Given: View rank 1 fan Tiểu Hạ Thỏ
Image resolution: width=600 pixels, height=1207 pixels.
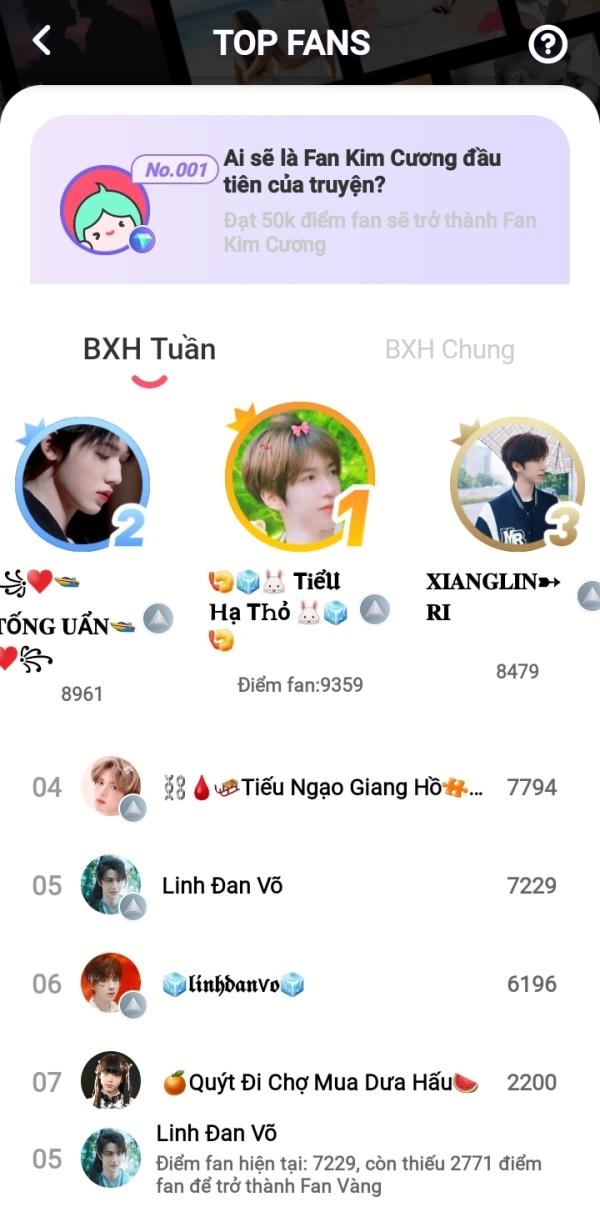Looking at the screenshot, I should click(x=299, y=479).
